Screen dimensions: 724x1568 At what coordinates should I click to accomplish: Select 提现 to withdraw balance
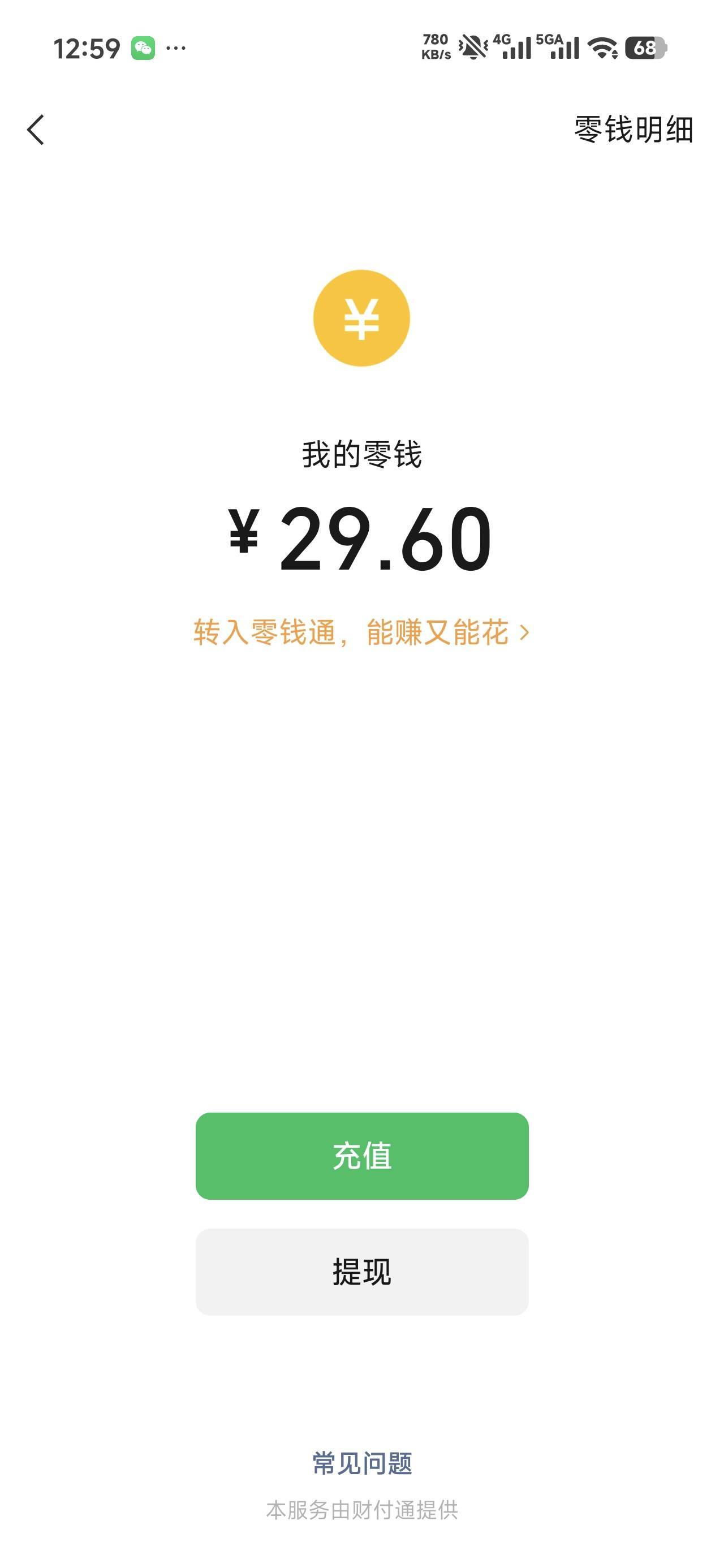361,1272
